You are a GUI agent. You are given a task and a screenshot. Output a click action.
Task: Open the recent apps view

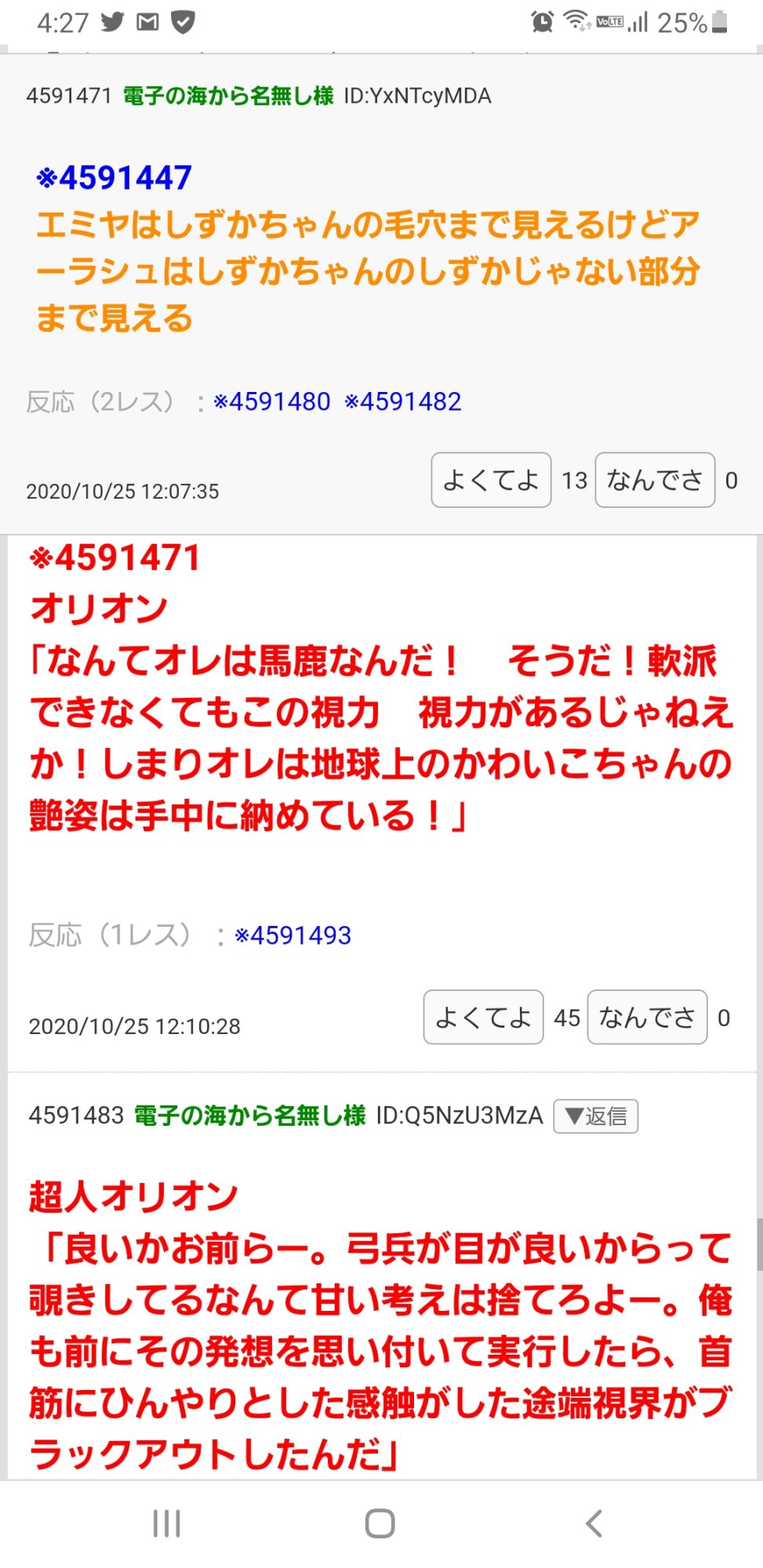pyautogui.click(x=166, y=1523)
